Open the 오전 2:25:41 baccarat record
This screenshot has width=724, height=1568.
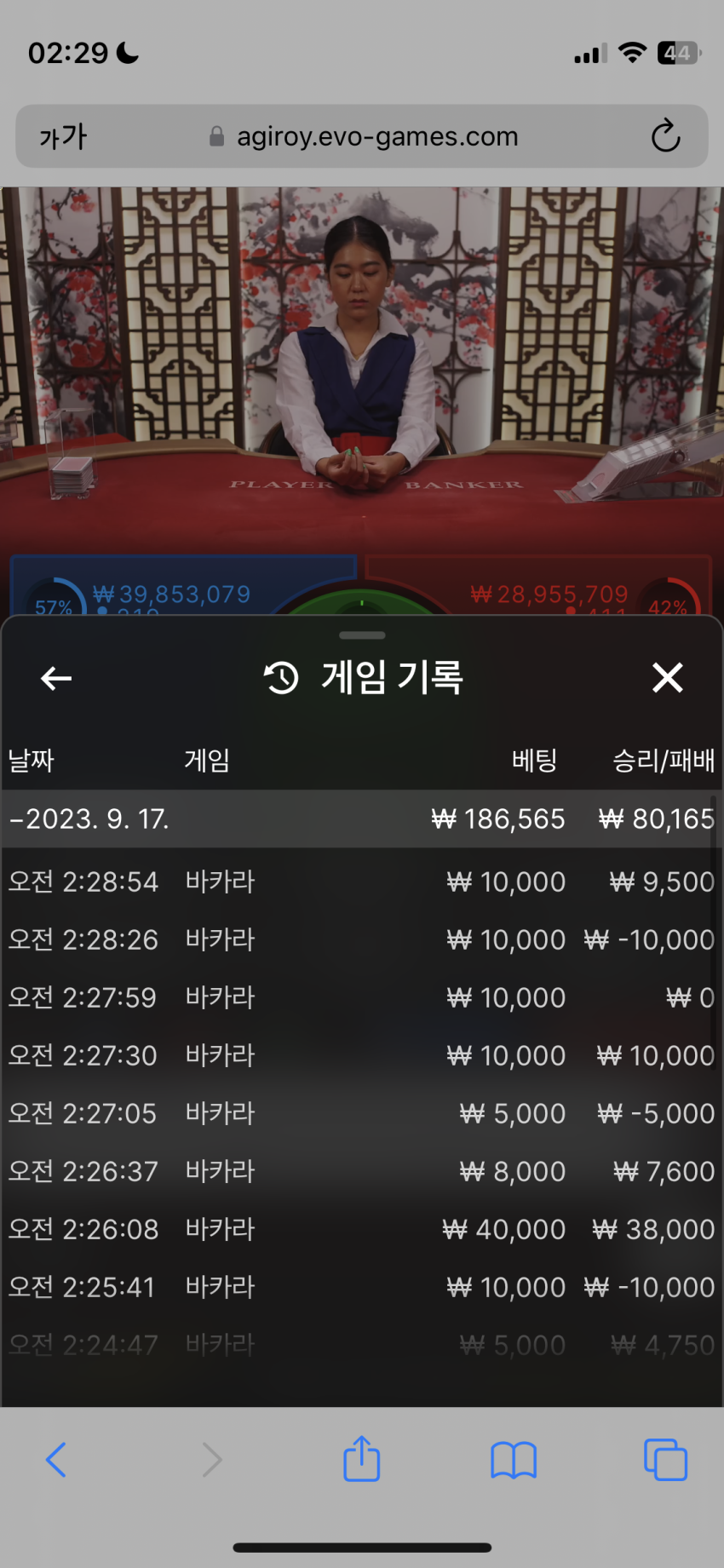tap(362, 1287)
